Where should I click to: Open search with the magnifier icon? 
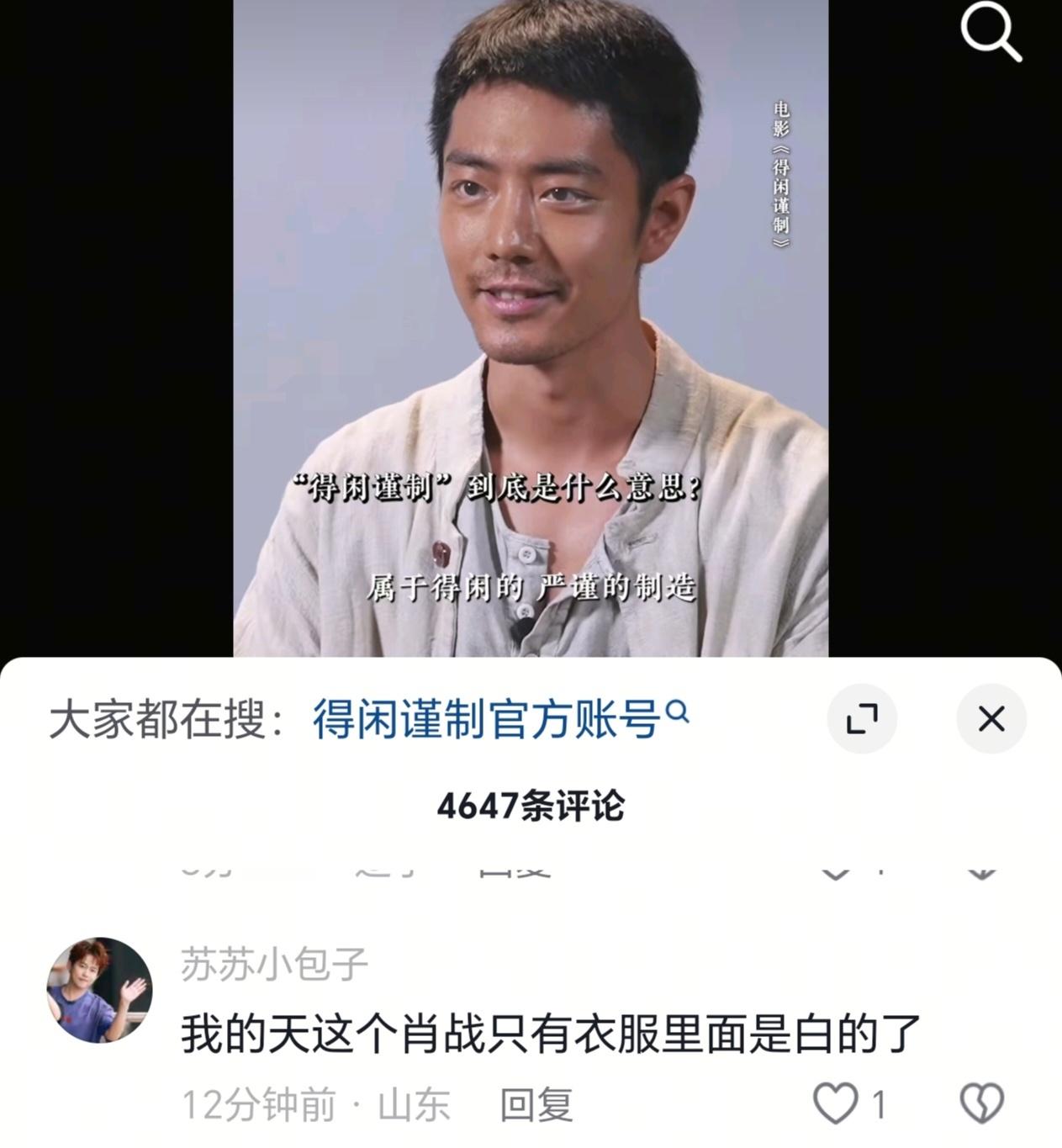(x=994, y=35)
